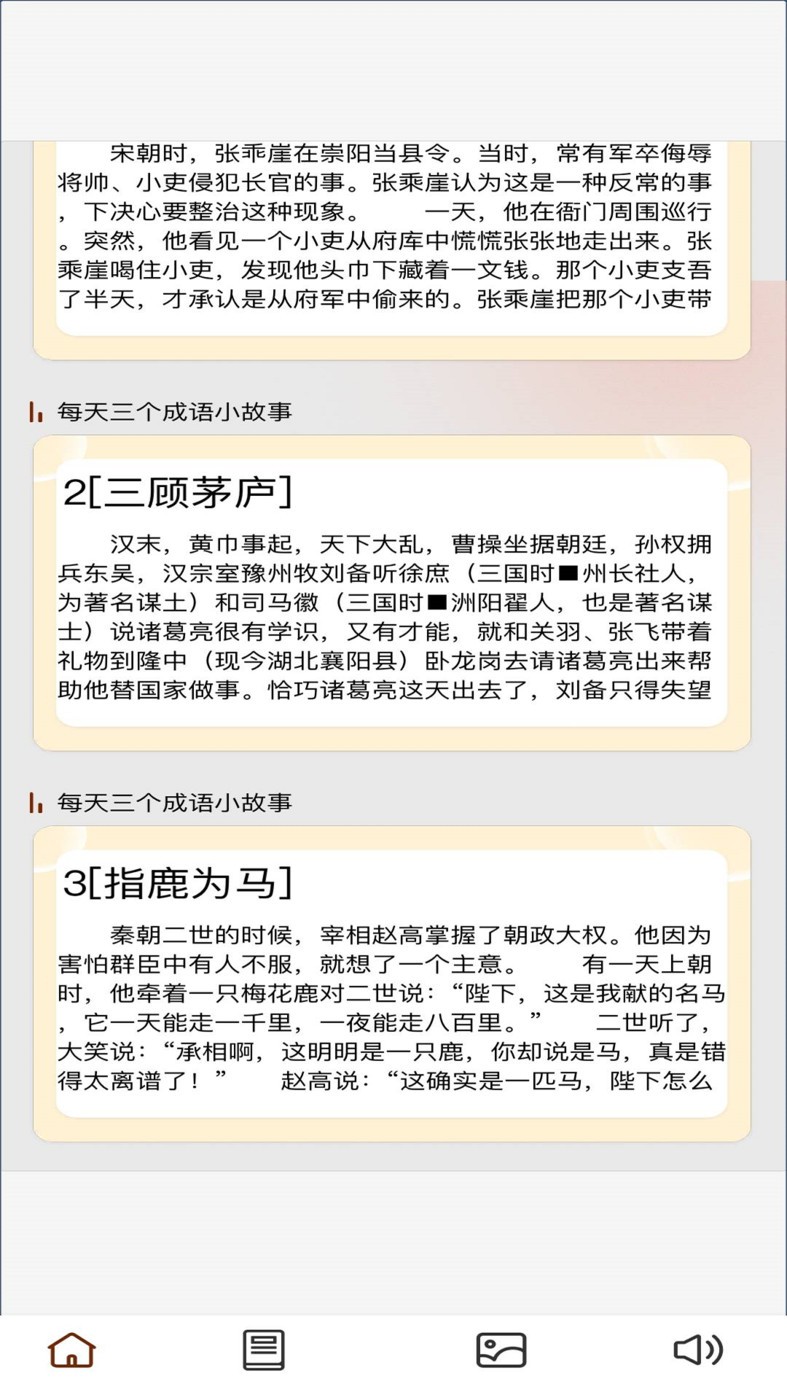Open the home tab in bottom navigation

point(72,1350)
